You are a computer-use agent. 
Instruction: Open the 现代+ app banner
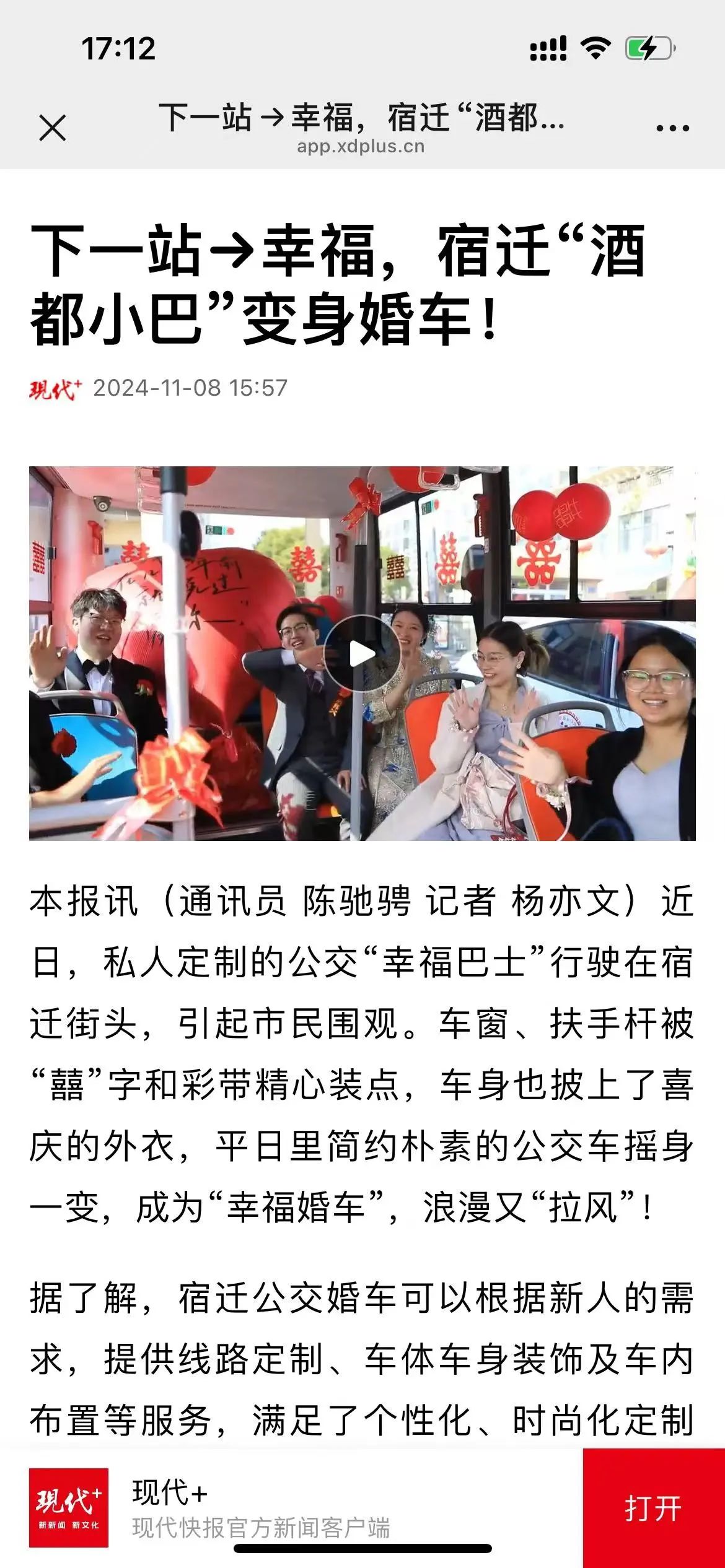pyautogui.click(x=260, y=1509)
